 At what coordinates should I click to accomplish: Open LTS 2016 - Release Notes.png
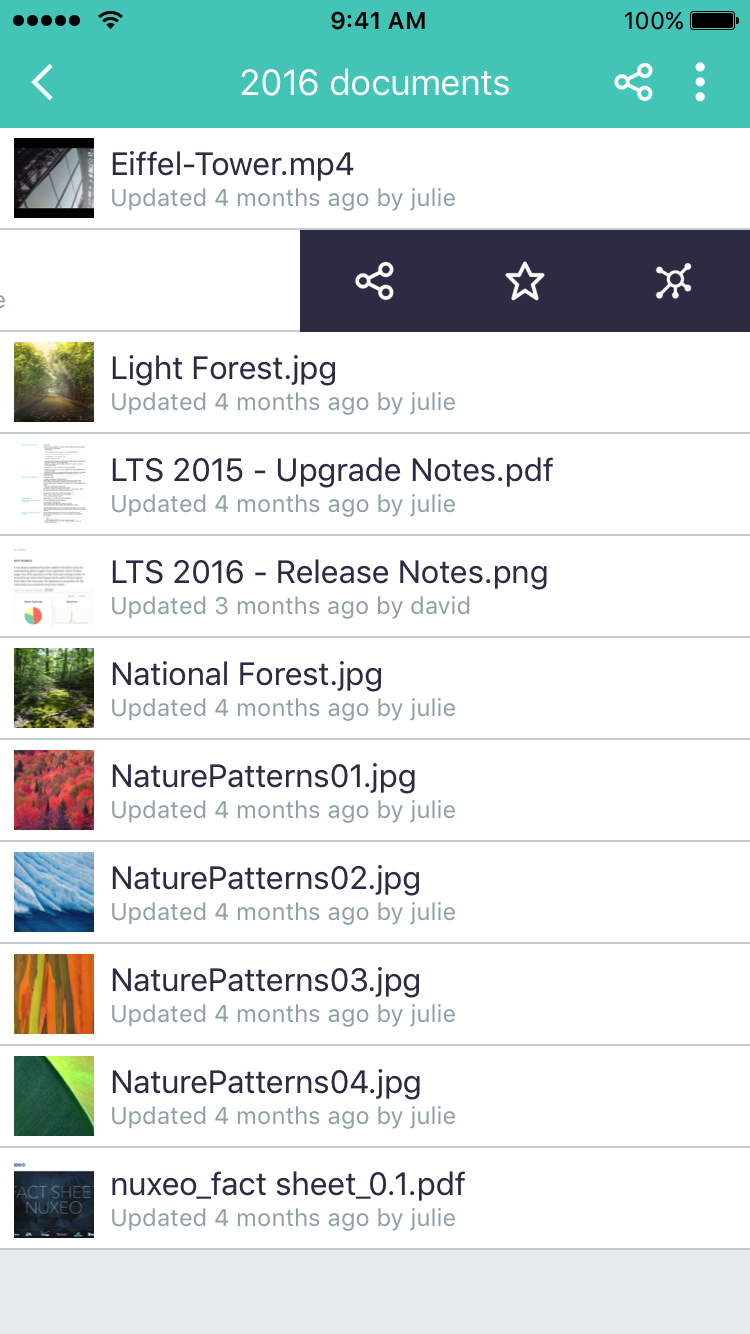click(x=375, y=586)
